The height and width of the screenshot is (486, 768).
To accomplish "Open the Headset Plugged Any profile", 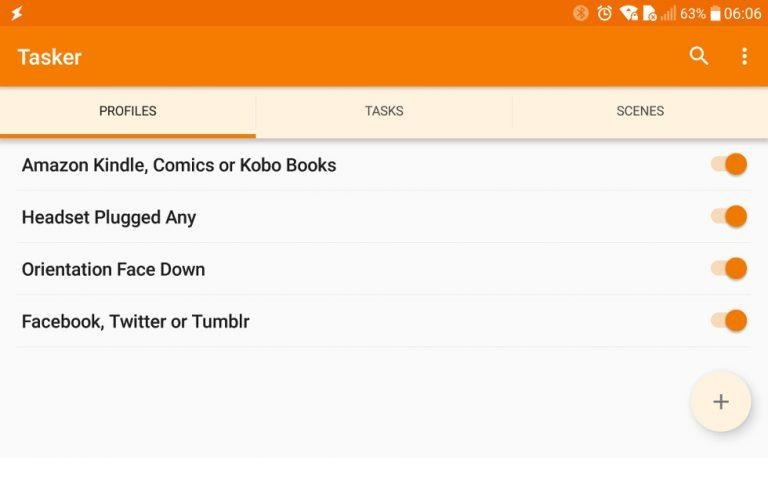I will [109, 217].
